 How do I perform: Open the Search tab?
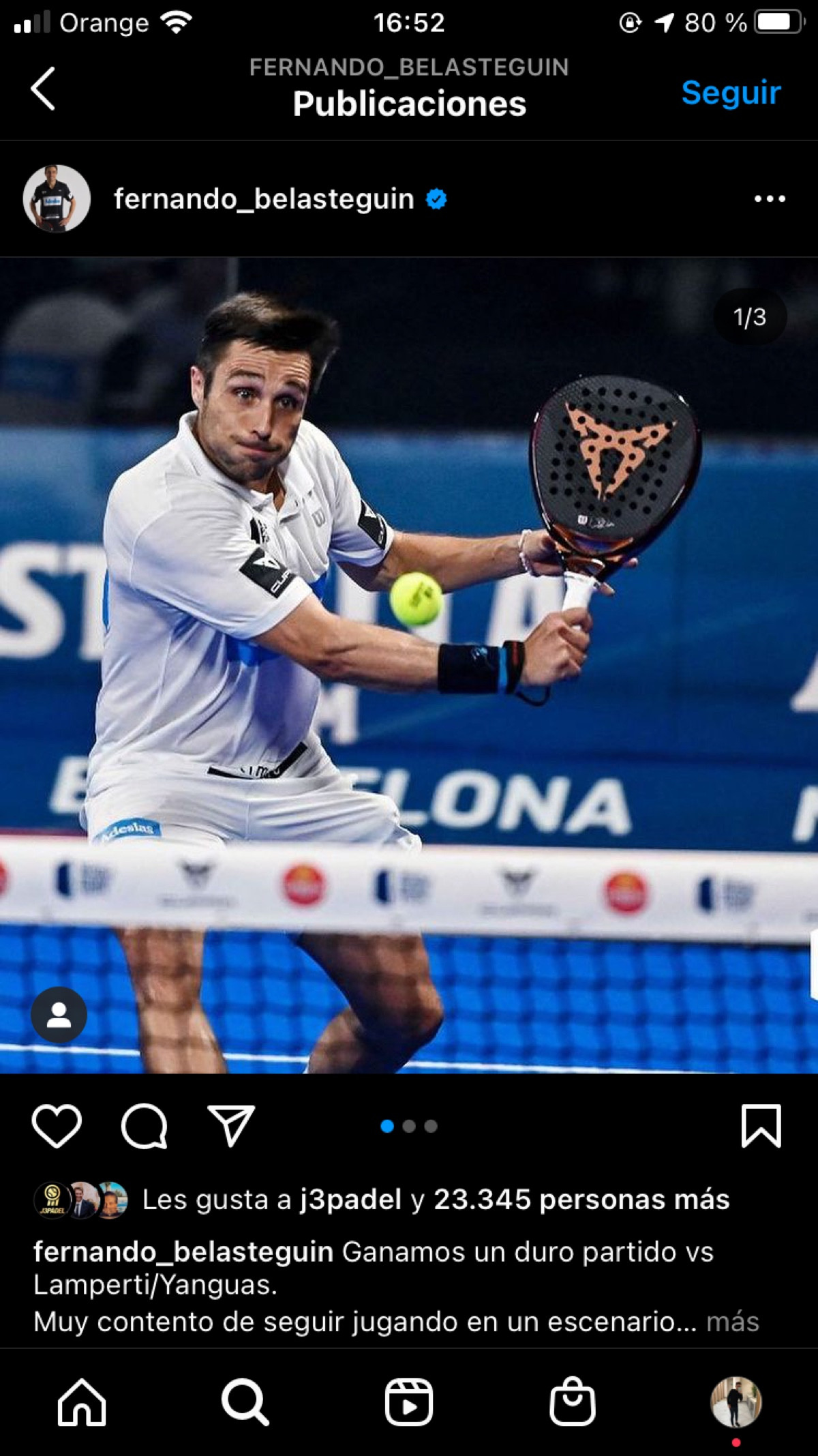coord(245,1403)
